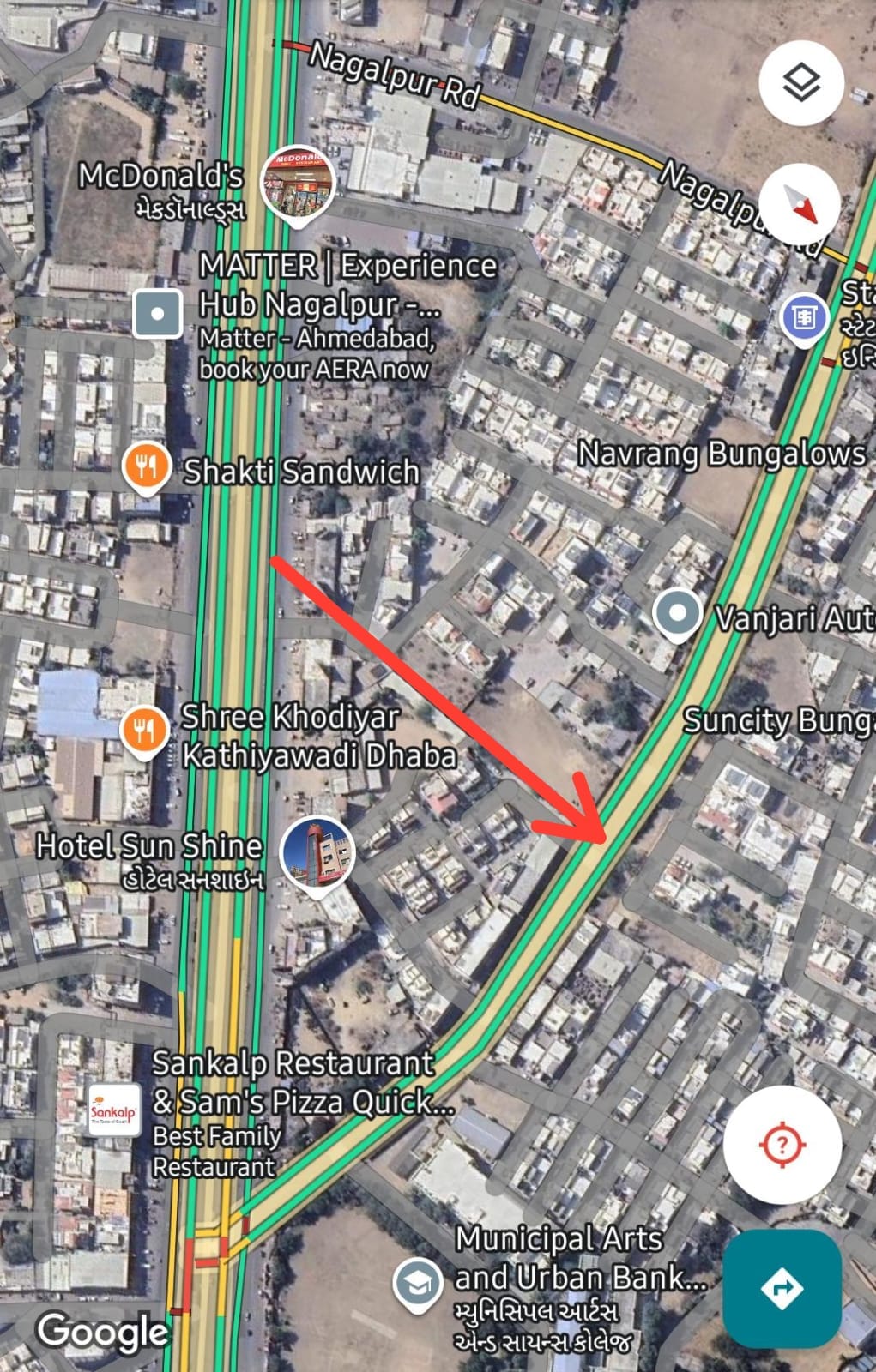Select the Shakti Sandwich restaurant pin
Screen dimensions: 876x1372
[x=147, y=468]
